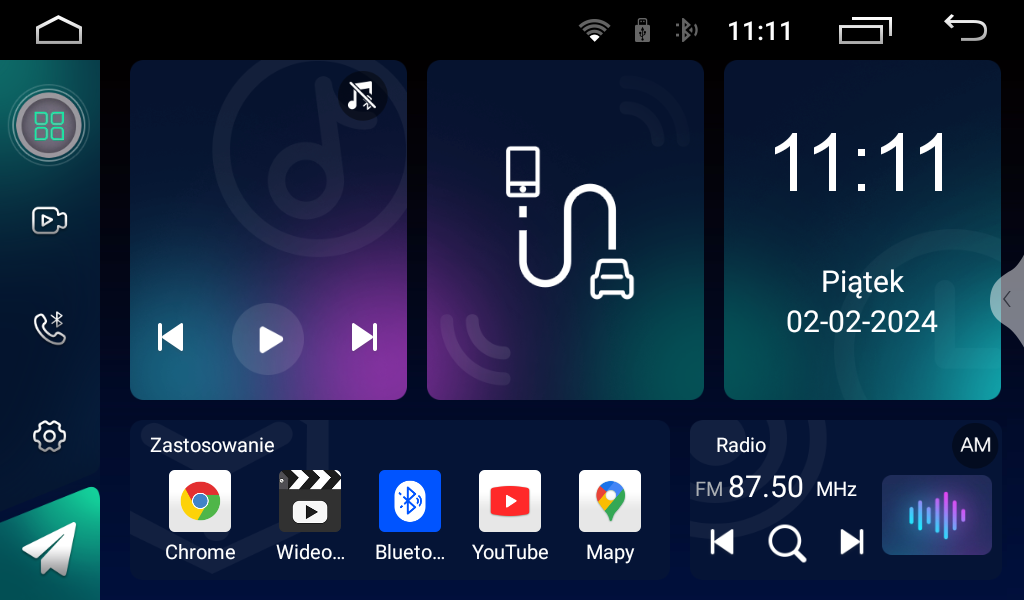Open system settings gear
Screen dimensions: 1024x600
[49, 435]
